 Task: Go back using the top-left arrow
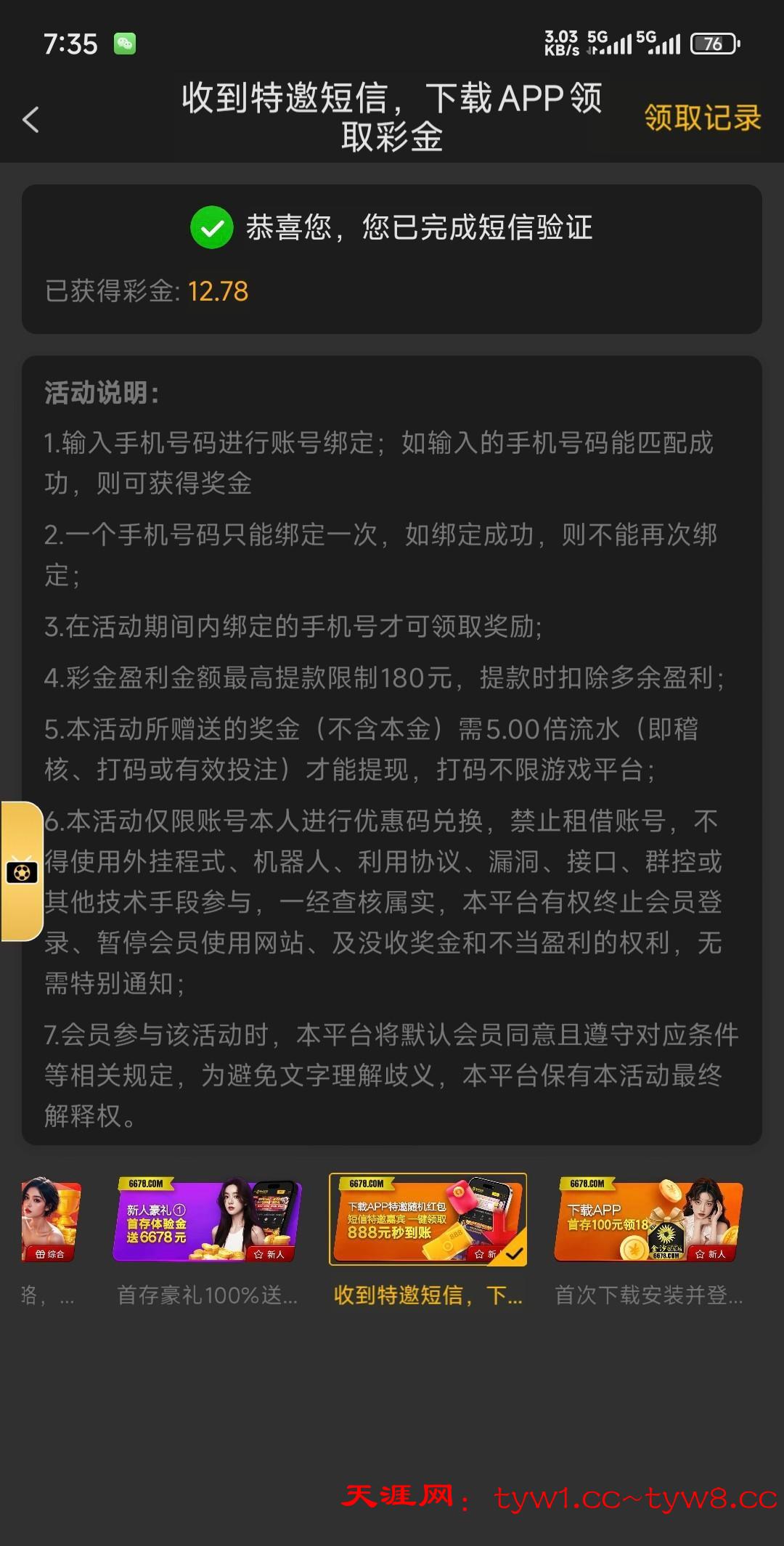30,120
